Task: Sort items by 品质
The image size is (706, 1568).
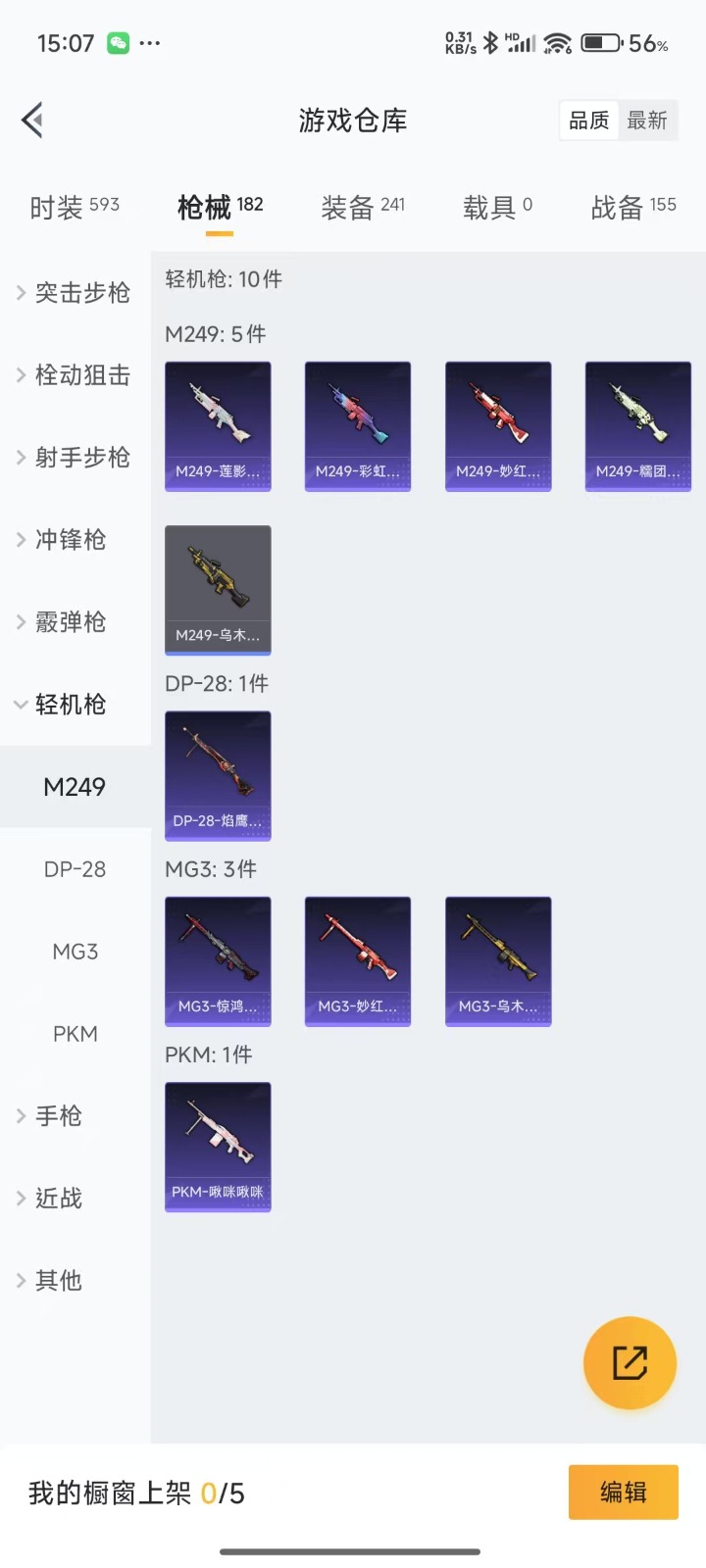Action: pos(589,121)
